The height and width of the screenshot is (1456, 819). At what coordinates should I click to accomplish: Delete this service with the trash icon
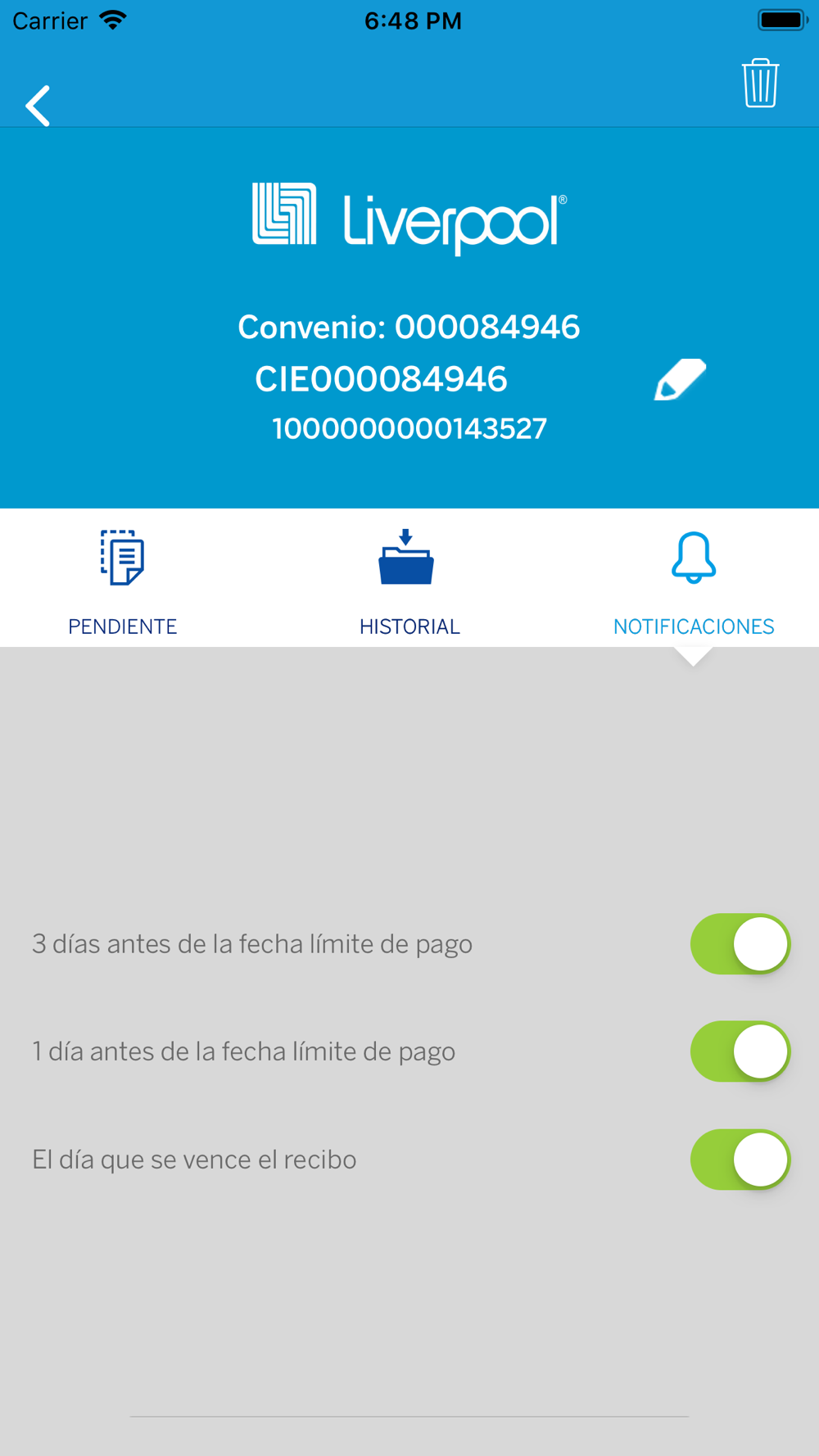pos(760,83)
